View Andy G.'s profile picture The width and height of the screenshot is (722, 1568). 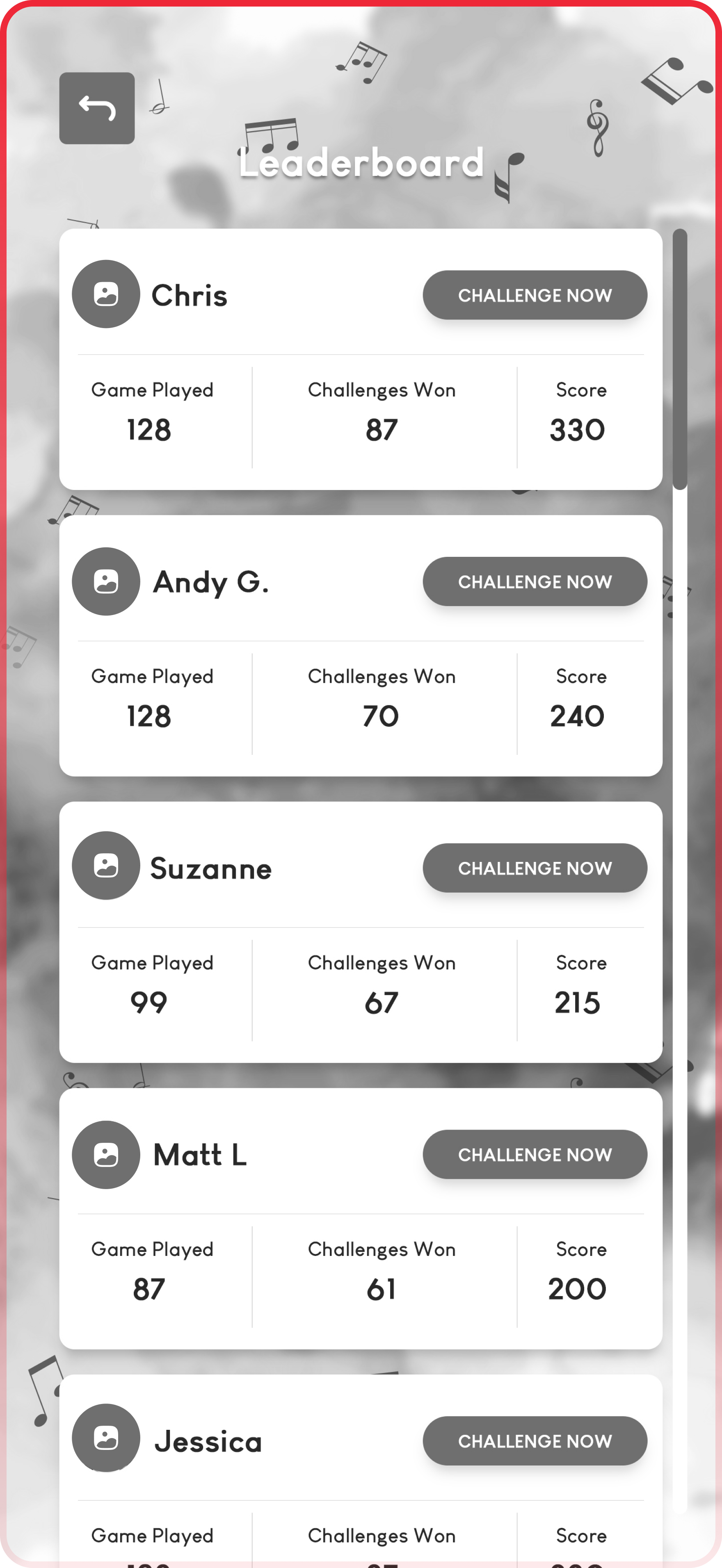point(106,581)
